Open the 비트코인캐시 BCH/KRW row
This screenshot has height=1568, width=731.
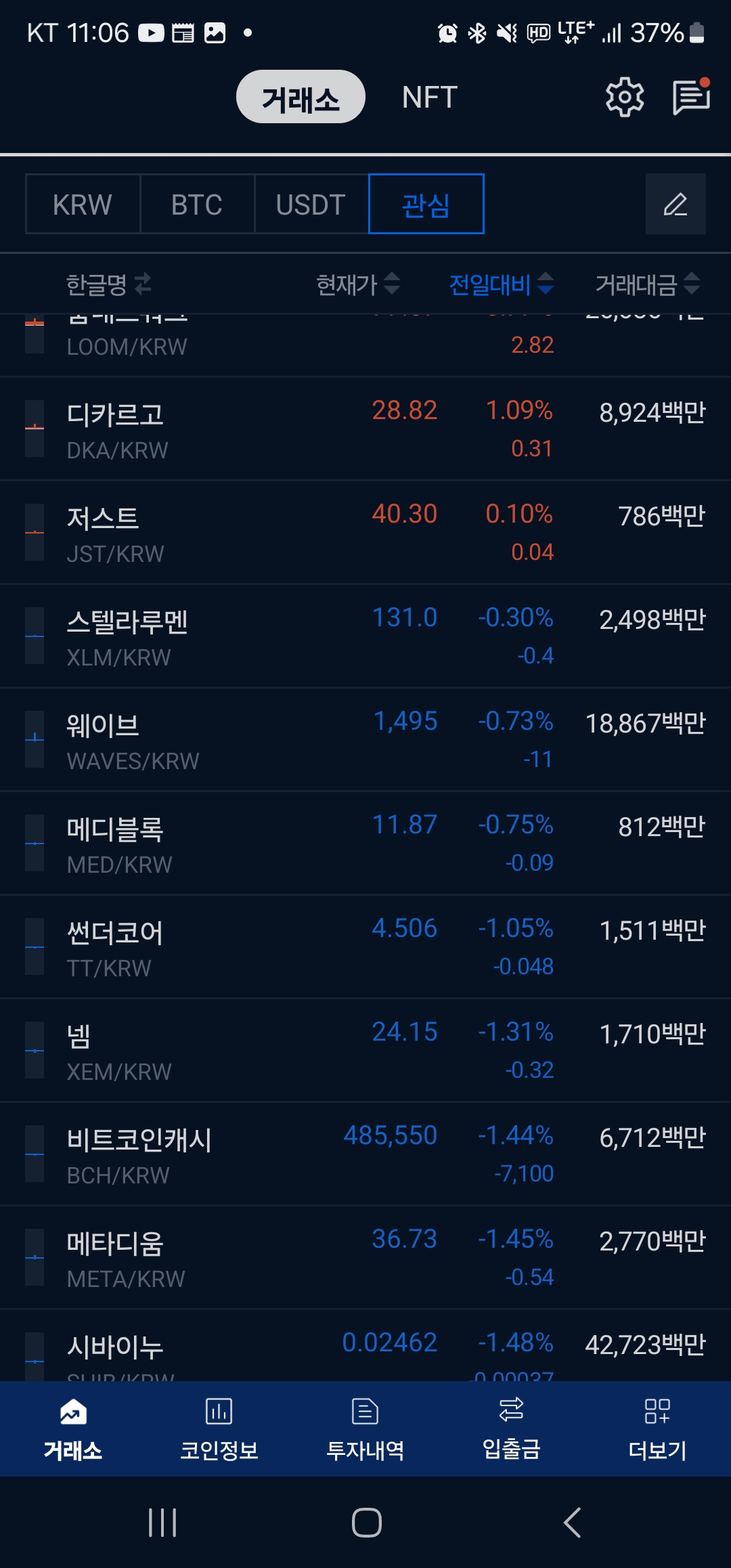[365, 1154]
